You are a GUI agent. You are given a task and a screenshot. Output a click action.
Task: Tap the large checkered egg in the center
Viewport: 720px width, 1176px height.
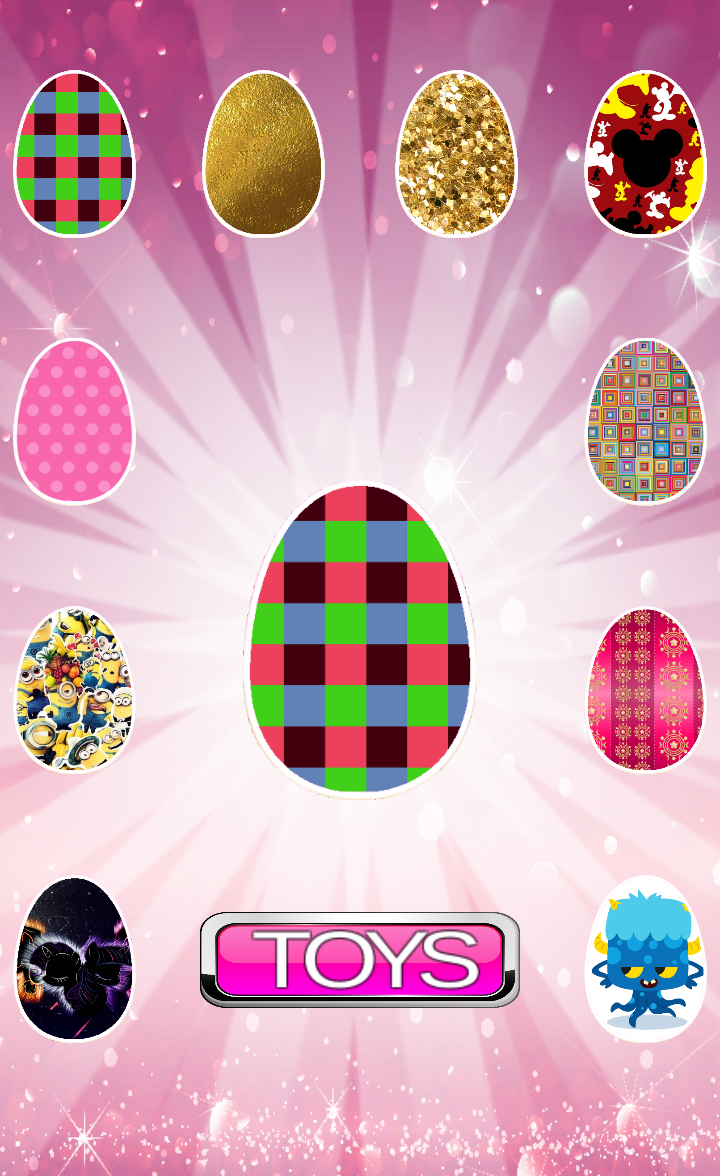(360, 639)
